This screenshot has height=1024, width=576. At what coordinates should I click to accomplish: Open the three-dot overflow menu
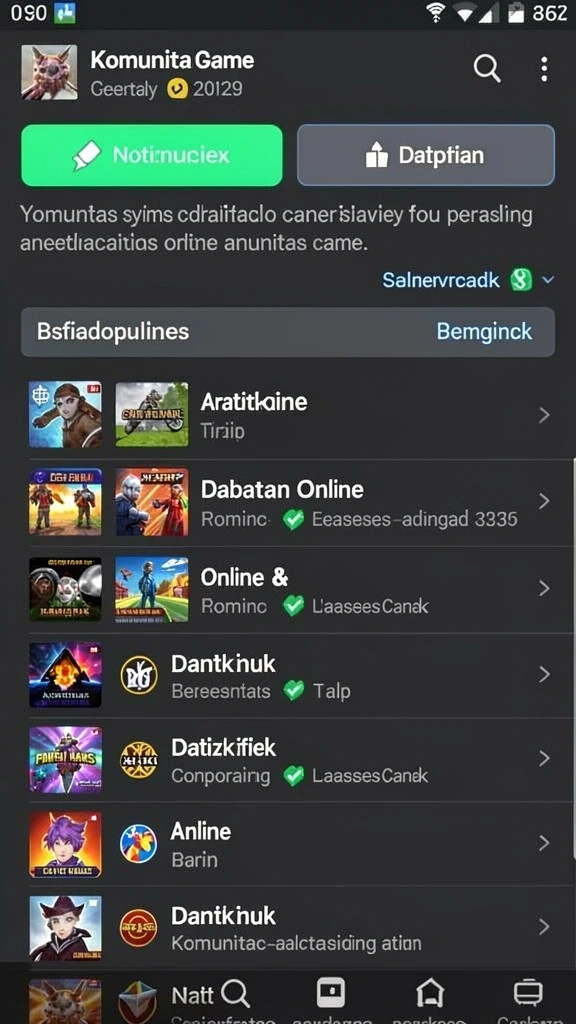tap(544, 69)
